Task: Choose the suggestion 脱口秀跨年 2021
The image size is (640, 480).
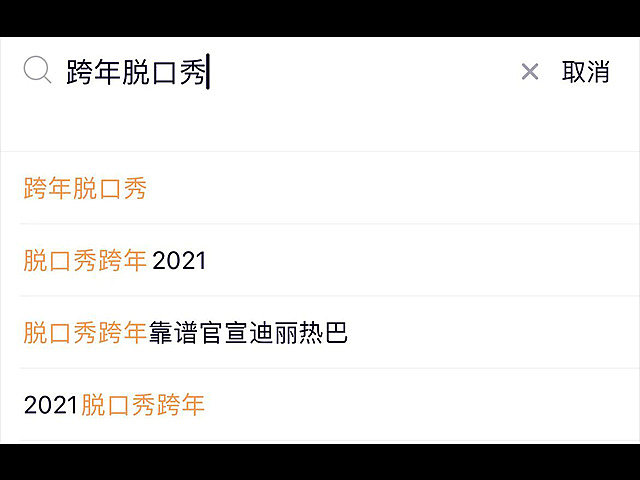Action: tap(115, 261)
